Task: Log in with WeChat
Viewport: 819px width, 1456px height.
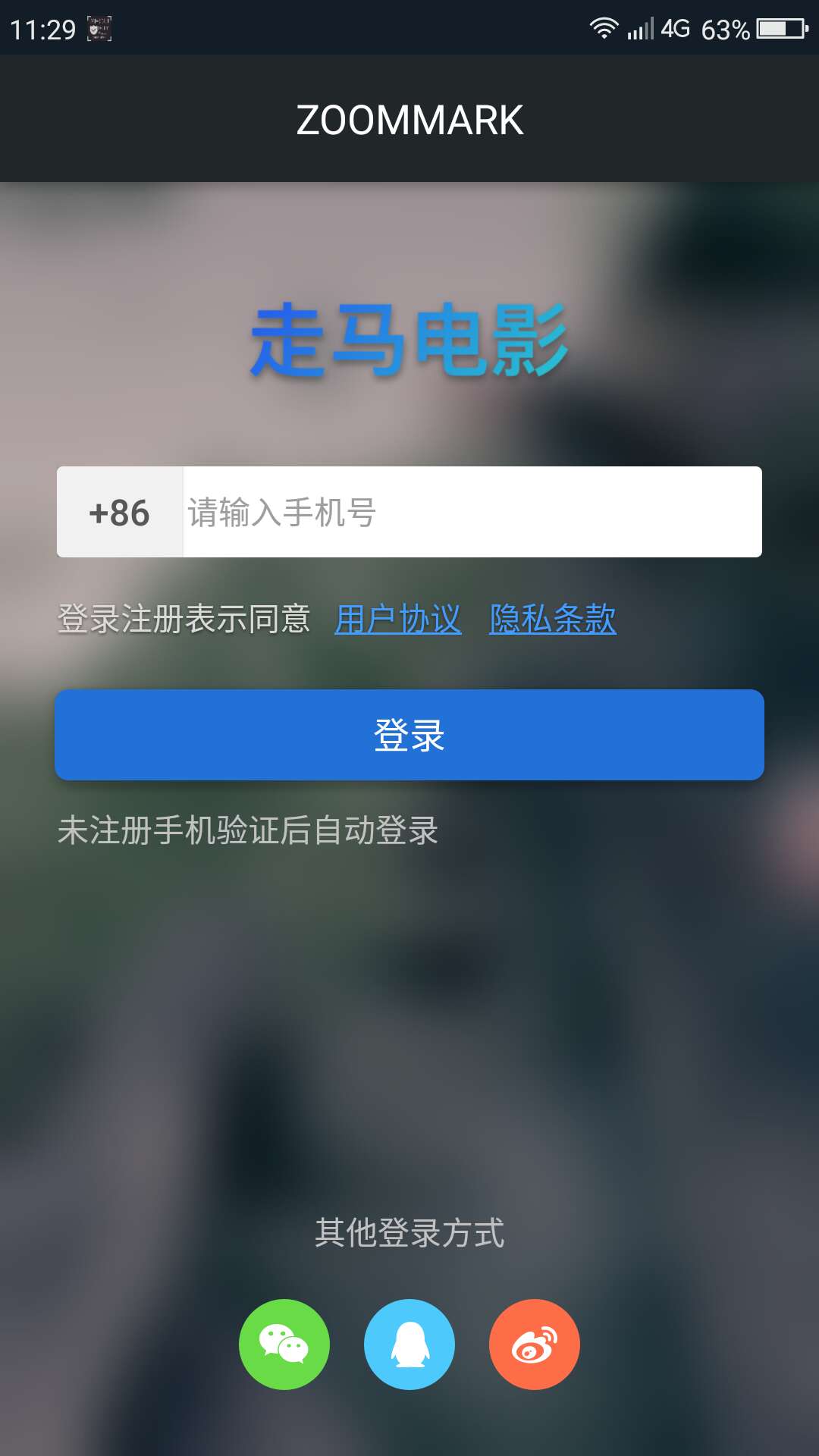Action: [x=284, y=1344]
